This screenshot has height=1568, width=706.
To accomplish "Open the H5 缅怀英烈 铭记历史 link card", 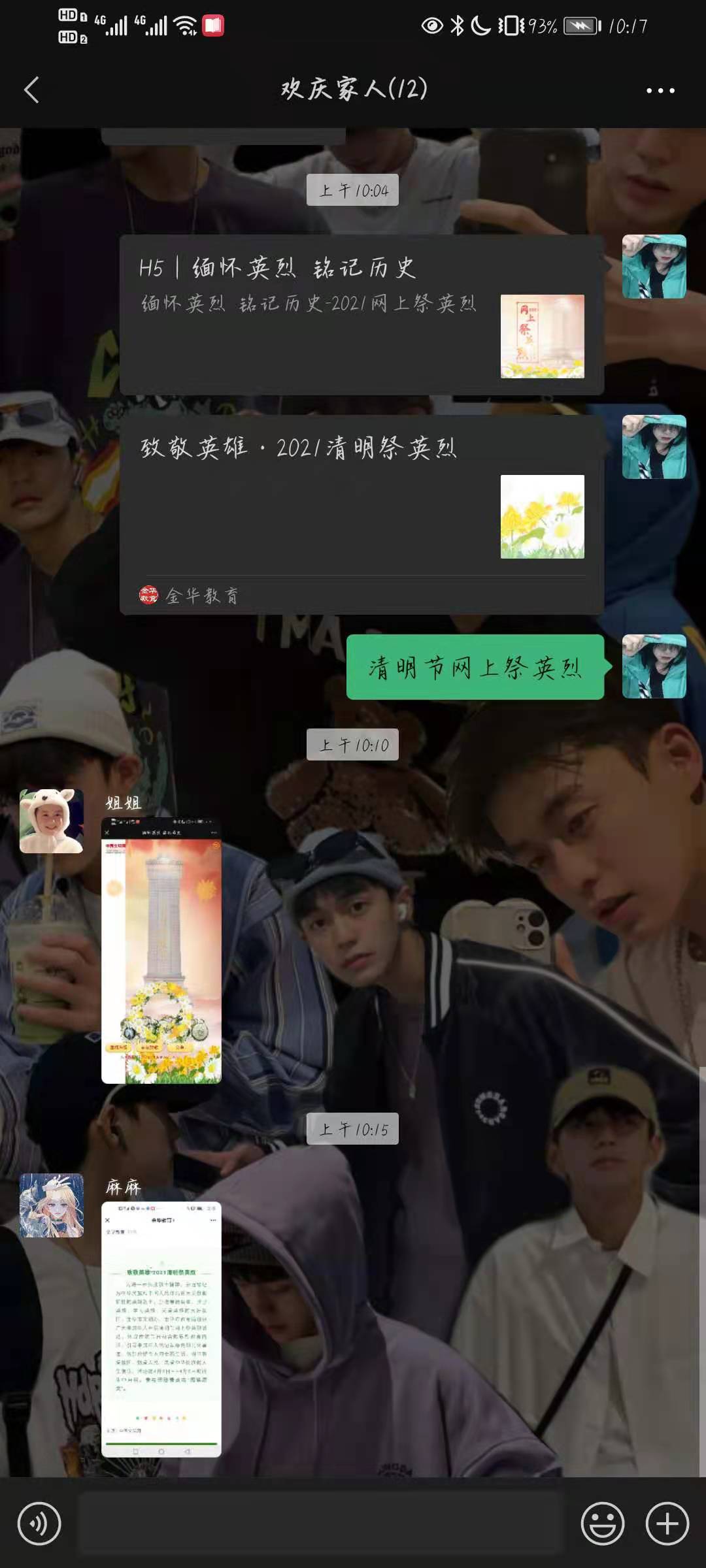I will pyautogui.click(x=361, y=315).
